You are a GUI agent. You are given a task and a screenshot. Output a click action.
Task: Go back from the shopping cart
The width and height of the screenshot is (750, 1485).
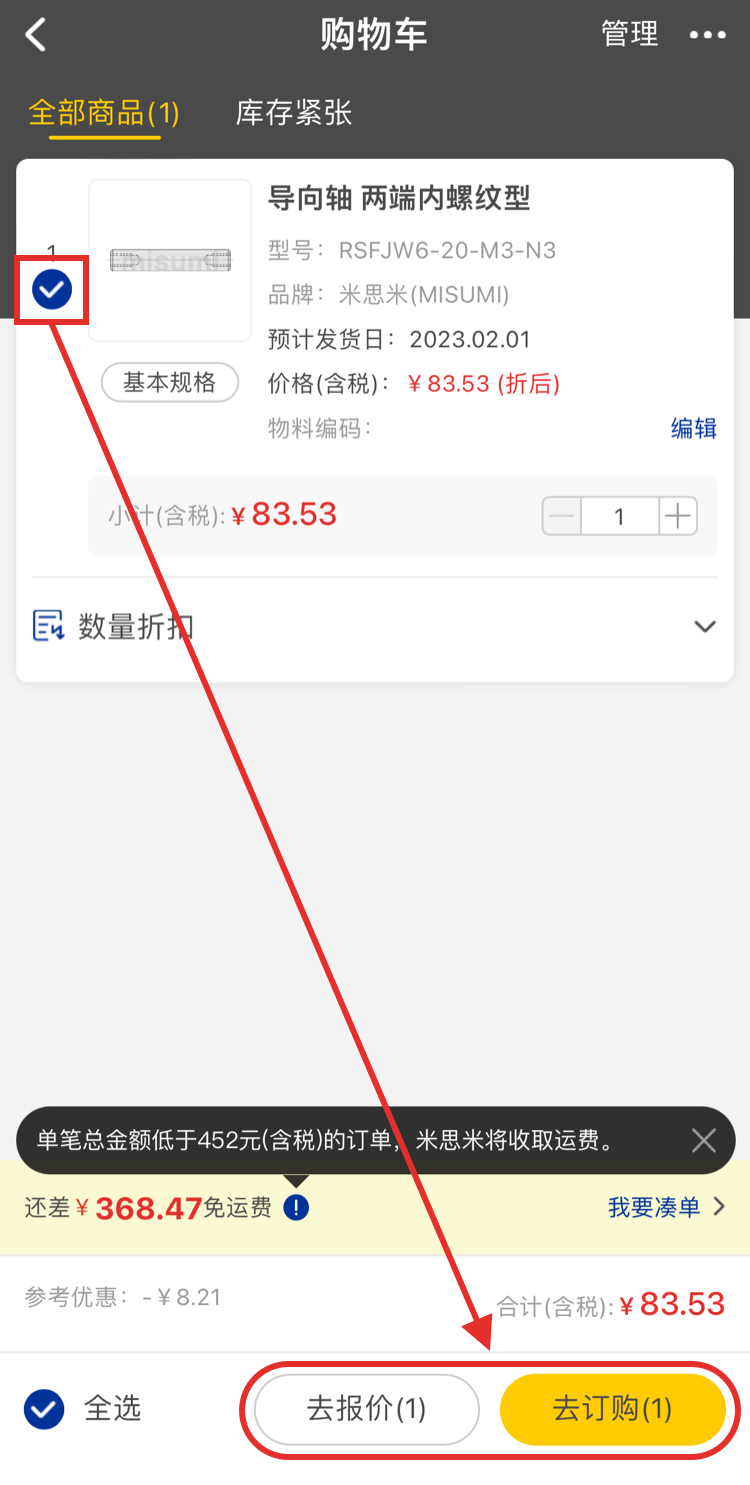[x=36, y=36]
